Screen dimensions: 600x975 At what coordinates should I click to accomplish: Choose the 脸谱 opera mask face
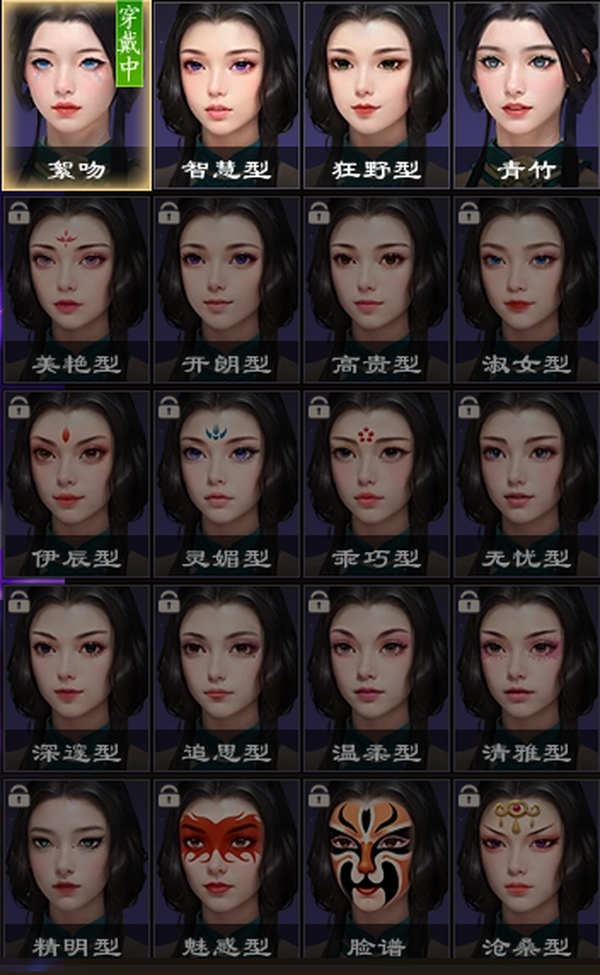click(x=376, y=869)
